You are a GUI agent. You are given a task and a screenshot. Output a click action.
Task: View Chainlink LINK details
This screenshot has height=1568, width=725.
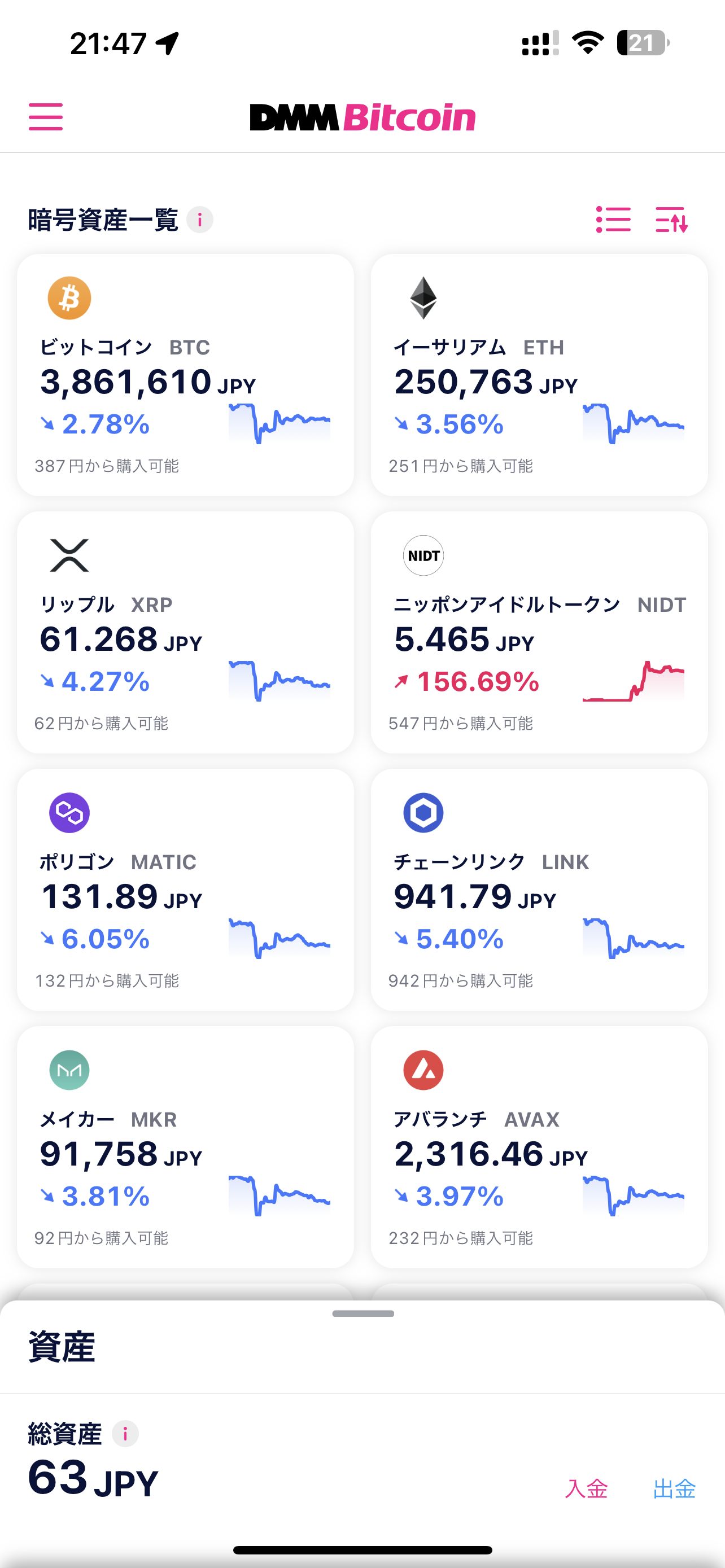click(x=539, y=890)
